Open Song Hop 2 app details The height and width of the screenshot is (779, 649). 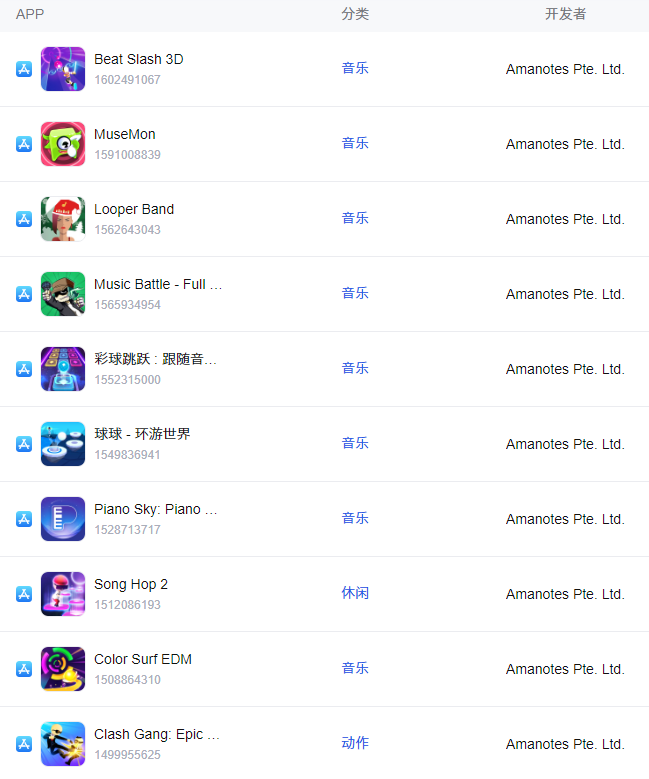(130, 584)
